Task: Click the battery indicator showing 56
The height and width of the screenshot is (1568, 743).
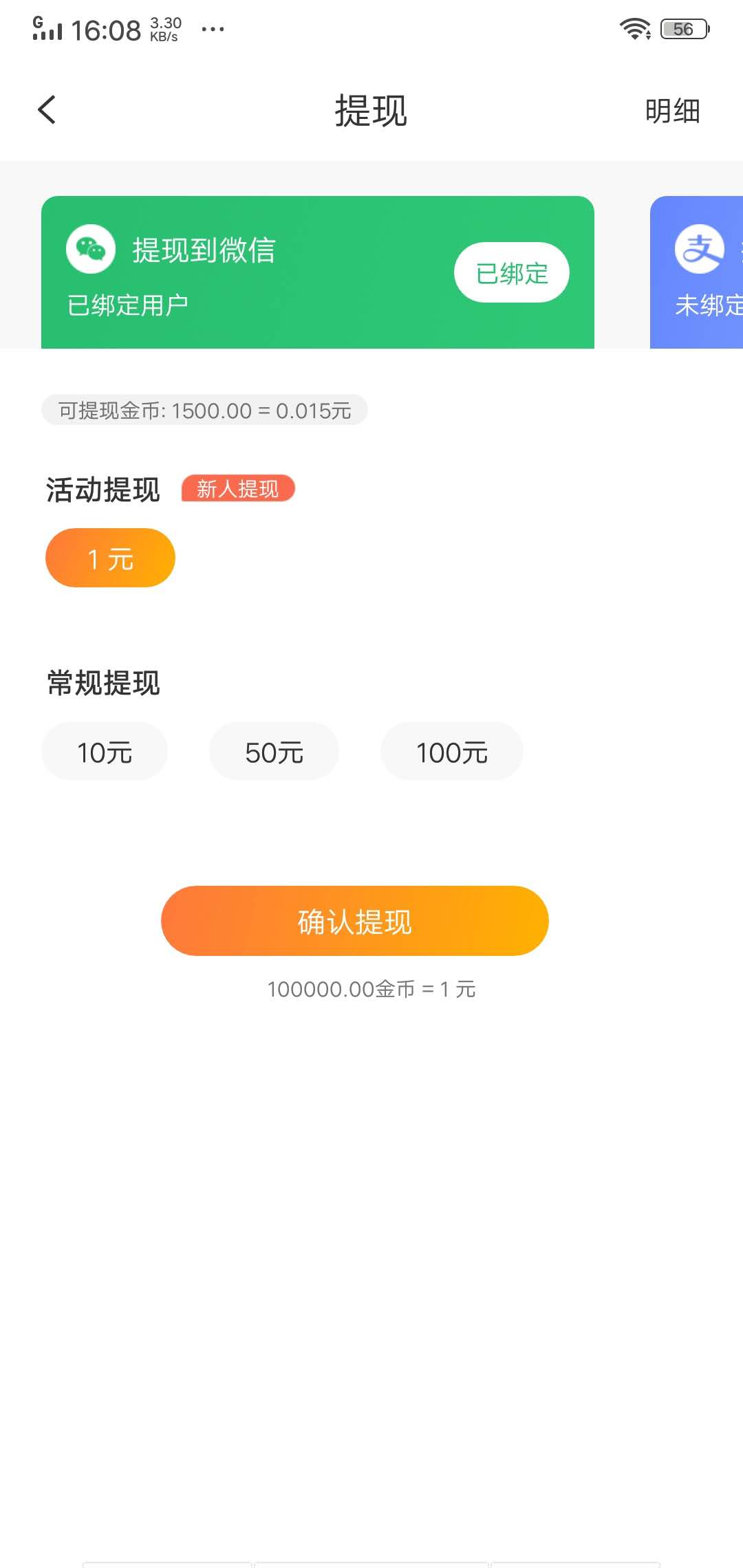Action: 682,29
